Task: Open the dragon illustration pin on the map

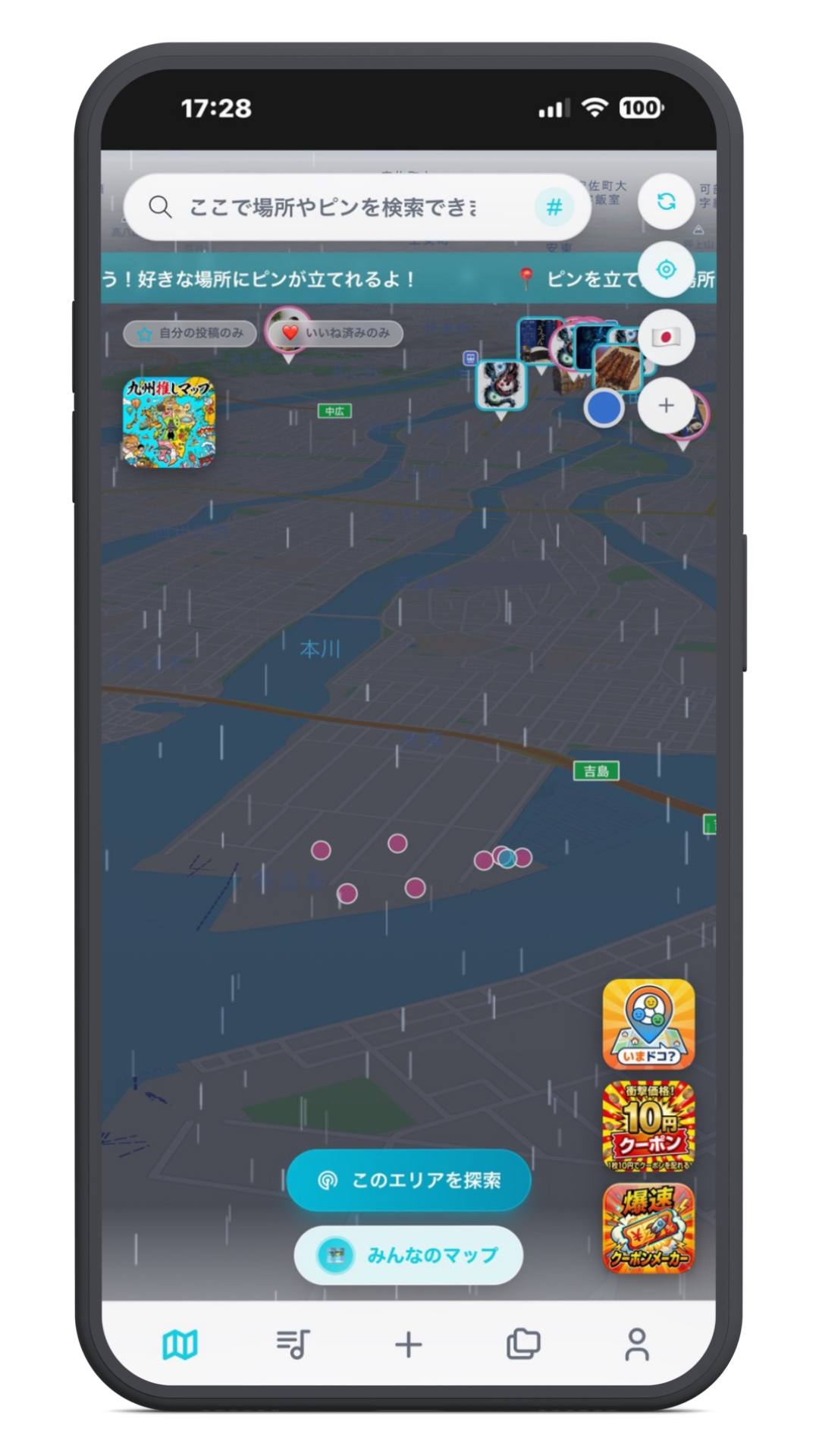Action: tap(500, 385)
